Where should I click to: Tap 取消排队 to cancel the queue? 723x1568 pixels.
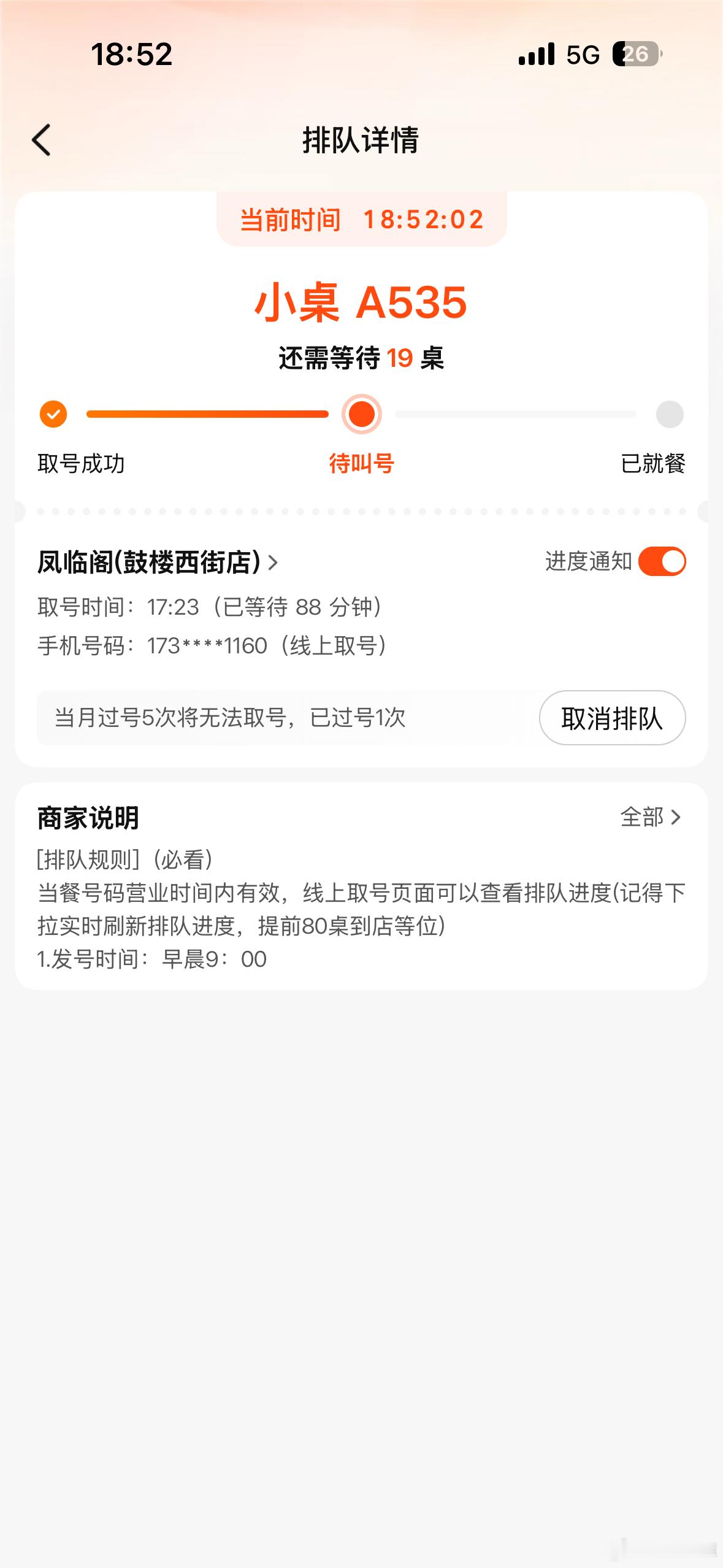pos(612,718)
